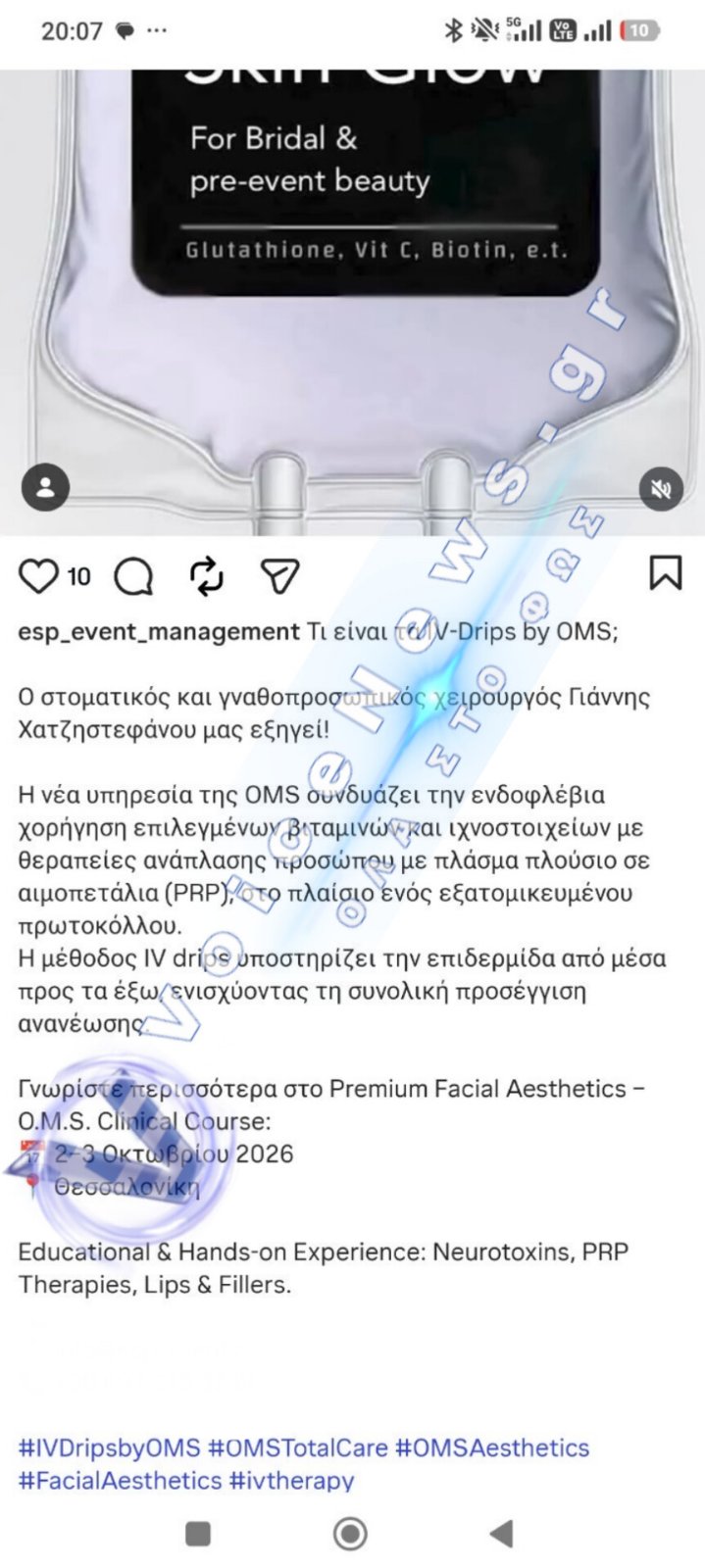Like the esp_event_management post
Image resolution: width=705 pixels, height=1568 pixels.
click(x=39, y=576)
